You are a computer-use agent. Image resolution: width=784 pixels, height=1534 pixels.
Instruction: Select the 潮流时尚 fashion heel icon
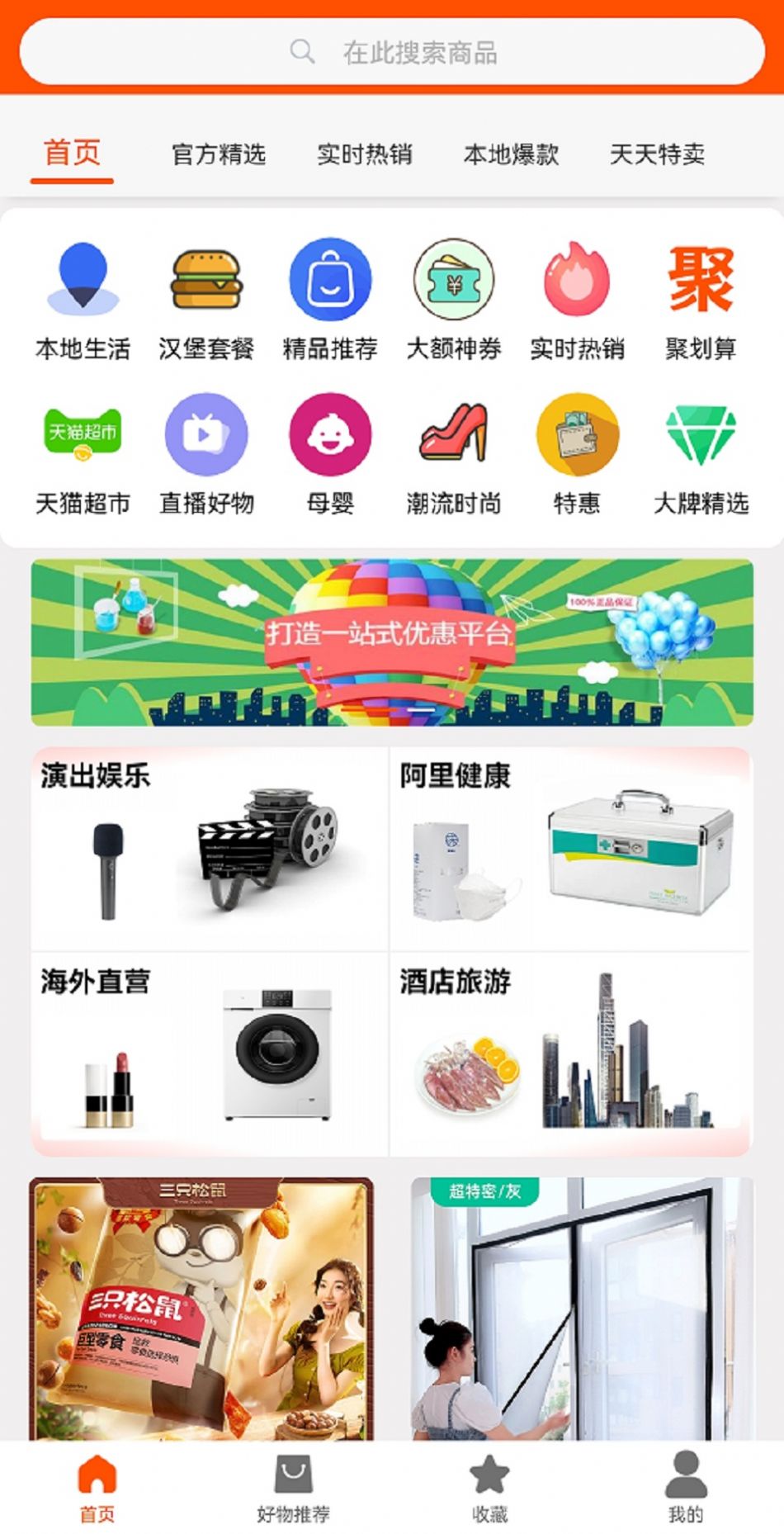pos(454,436)
